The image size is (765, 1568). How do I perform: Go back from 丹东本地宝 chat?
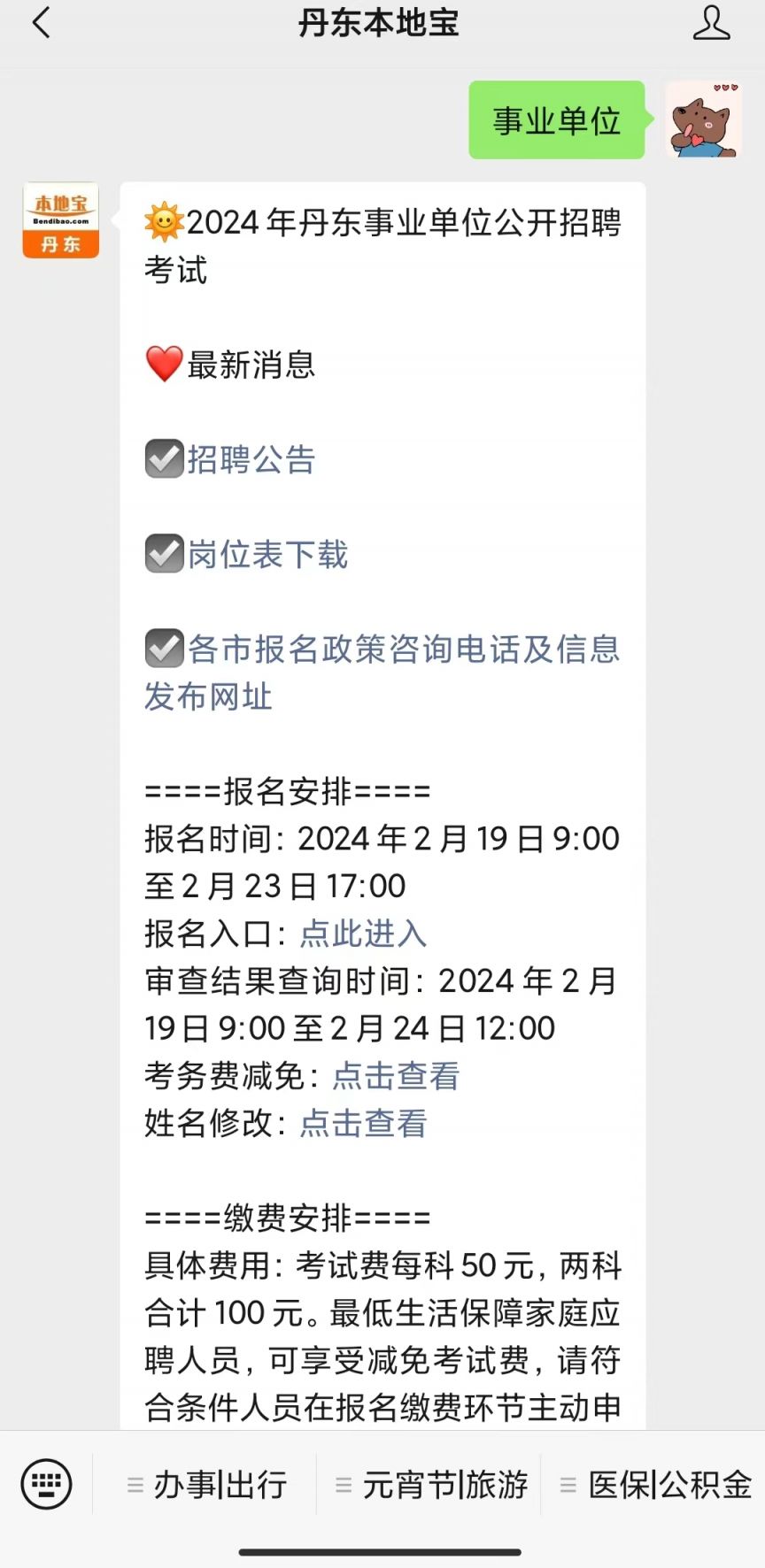(42, 23)
